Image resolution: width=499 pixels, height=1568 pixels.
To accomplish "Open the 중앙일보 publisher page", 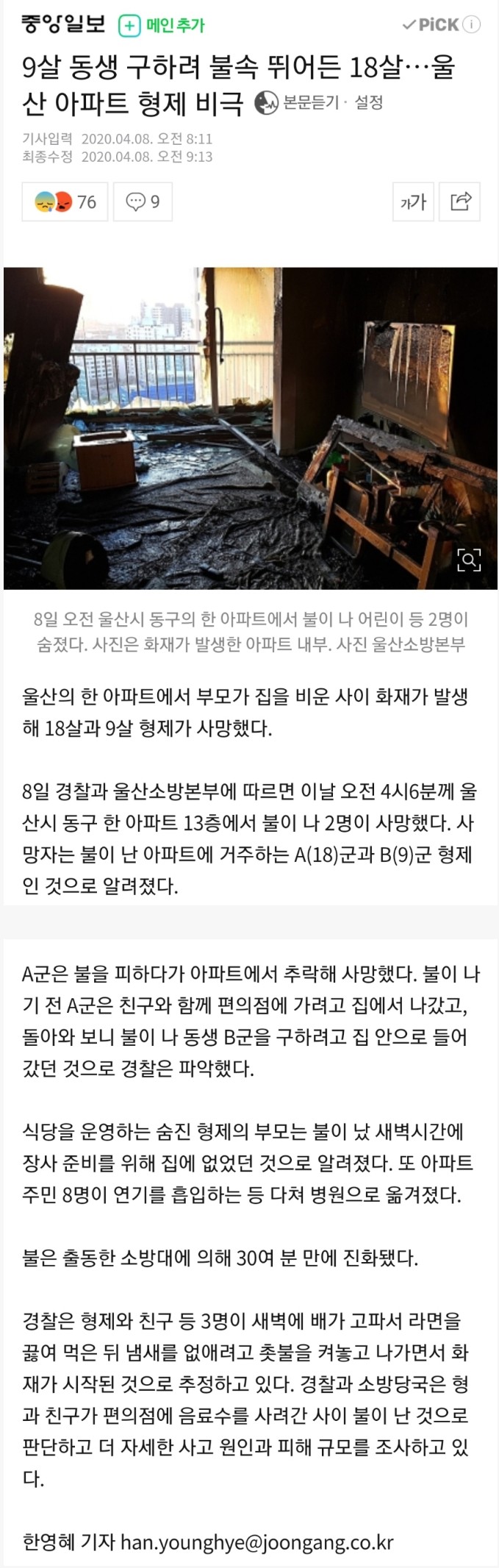I will 64,24.
